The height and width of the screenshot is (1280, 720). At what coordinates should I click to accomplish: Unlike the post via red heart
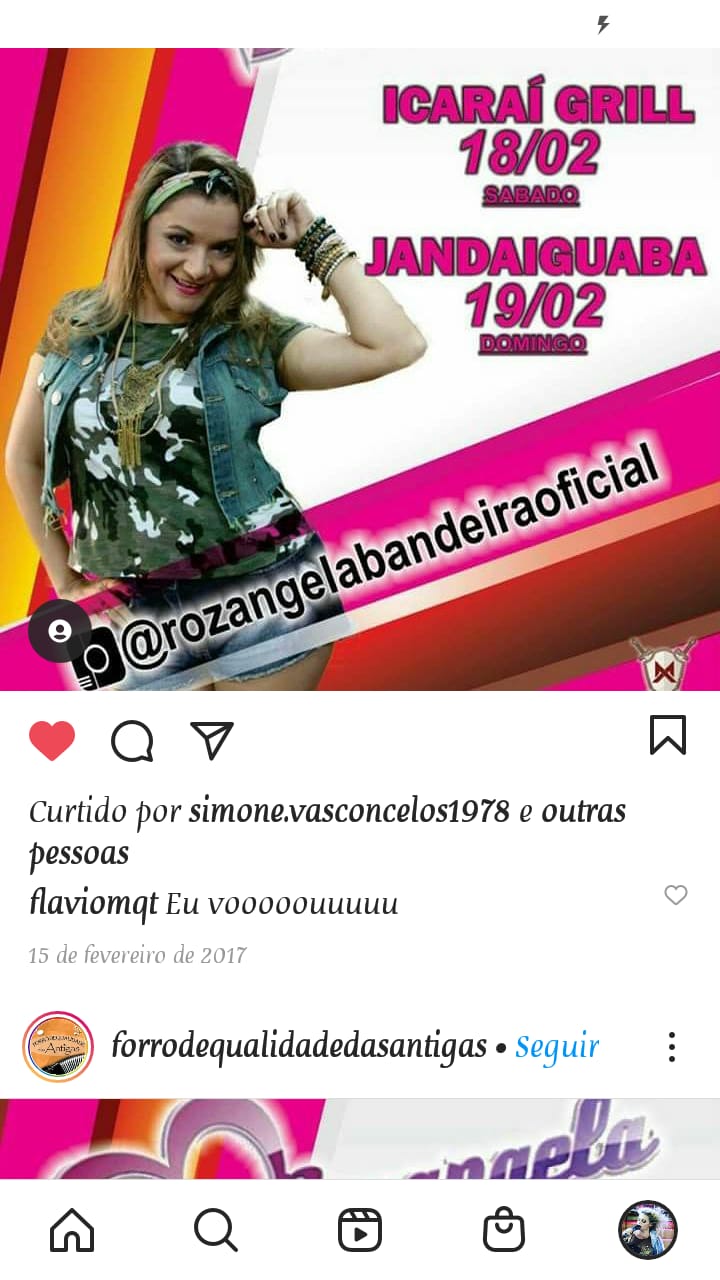point(52,741)
